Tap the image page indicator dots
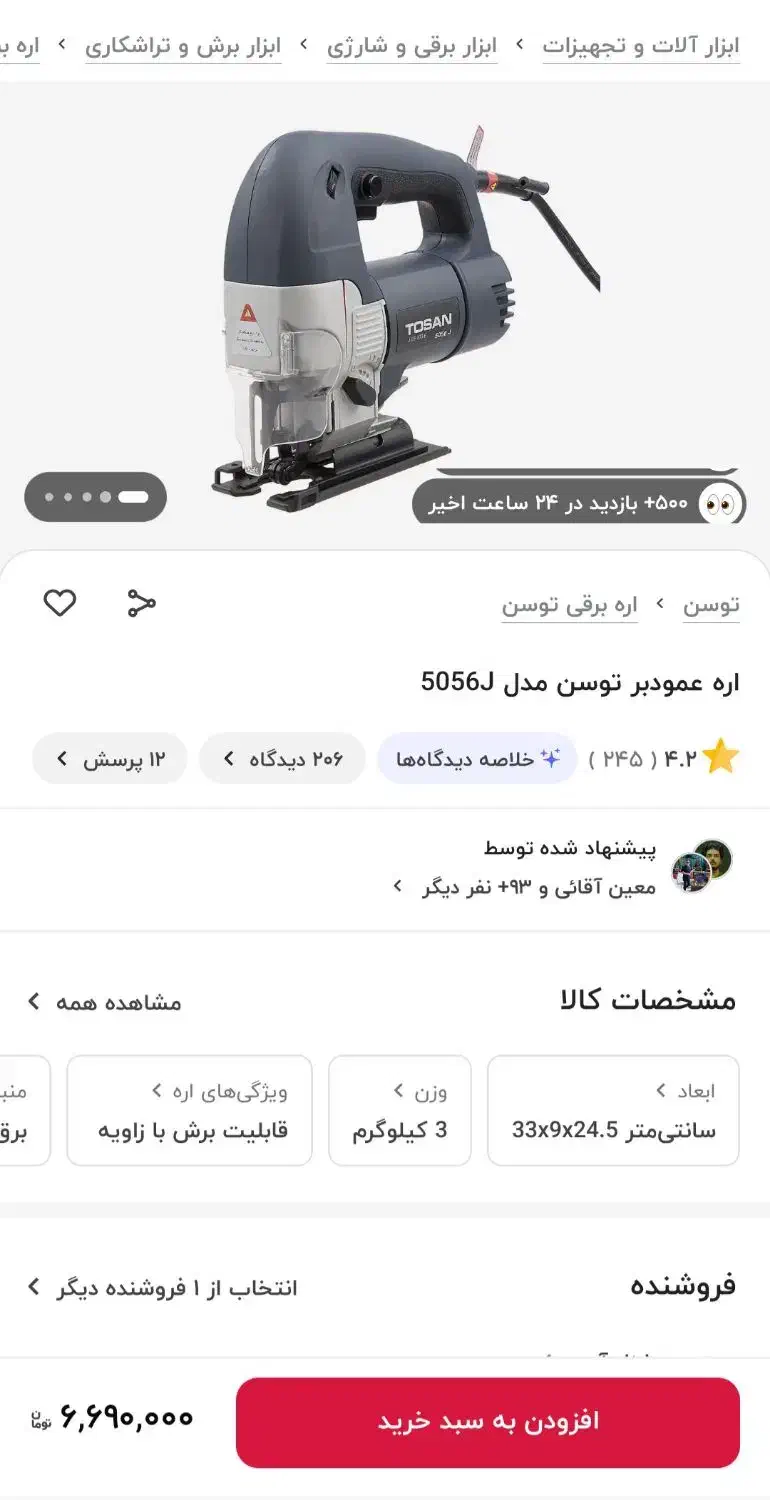 [95, 497]
